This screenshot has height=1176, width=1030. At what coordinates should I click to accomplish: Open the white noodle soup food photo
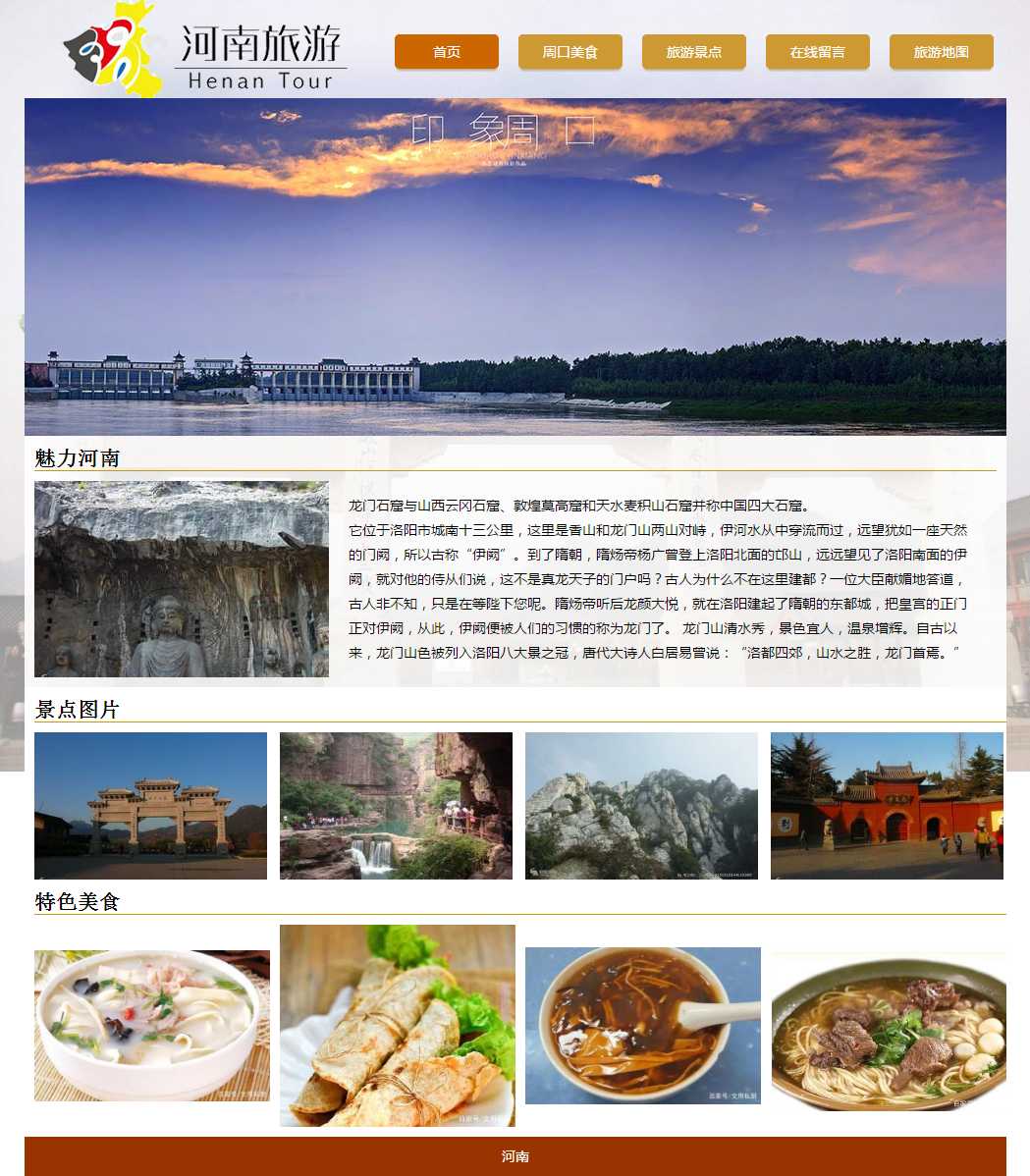152,1026
